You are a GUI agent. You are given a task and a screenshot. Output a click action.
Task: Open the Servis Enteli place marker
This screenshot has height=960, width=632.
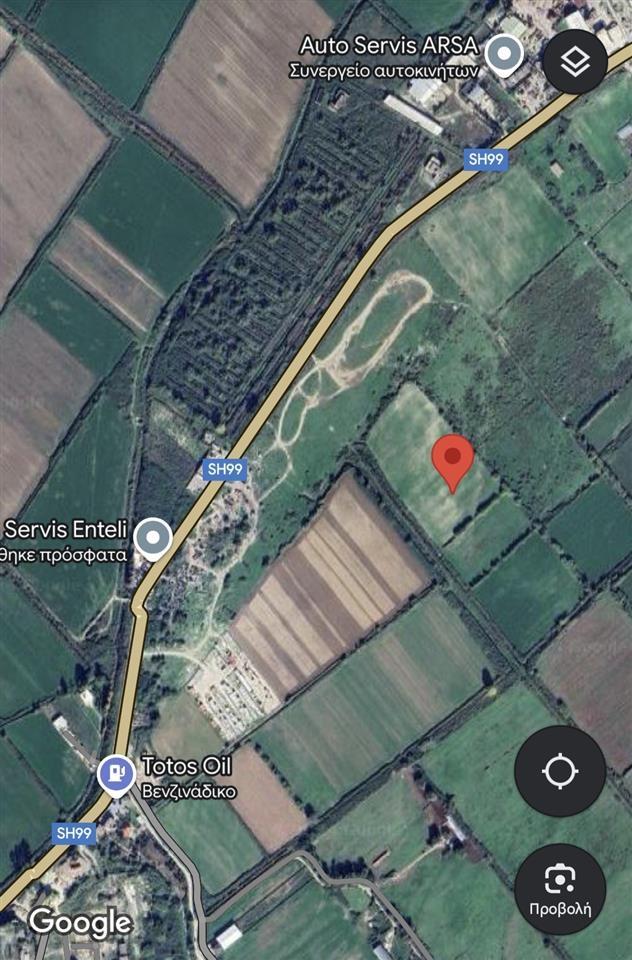153,539
